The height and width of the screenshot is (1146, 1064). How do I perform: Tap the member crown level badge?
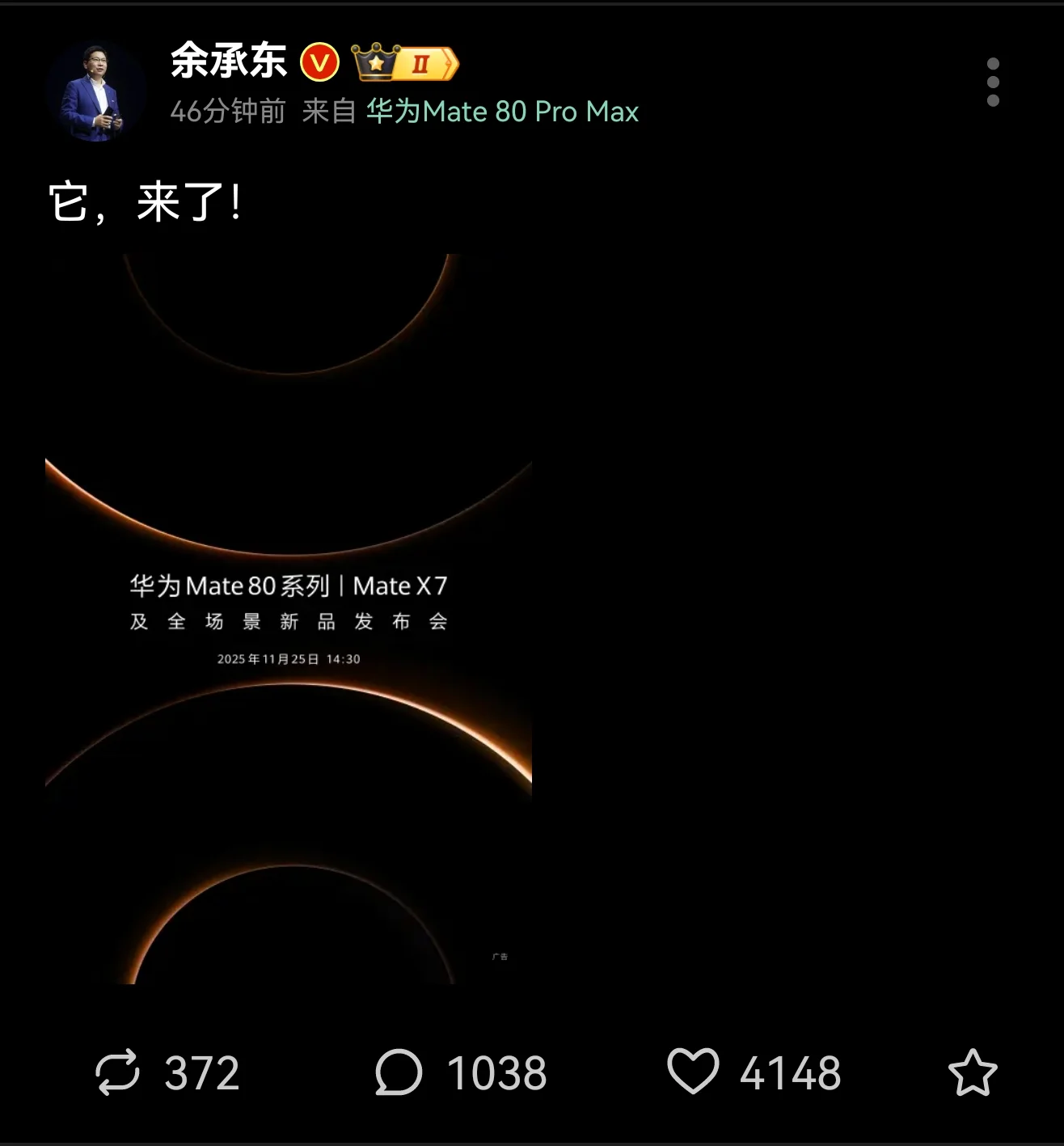[x=406, y=63]
